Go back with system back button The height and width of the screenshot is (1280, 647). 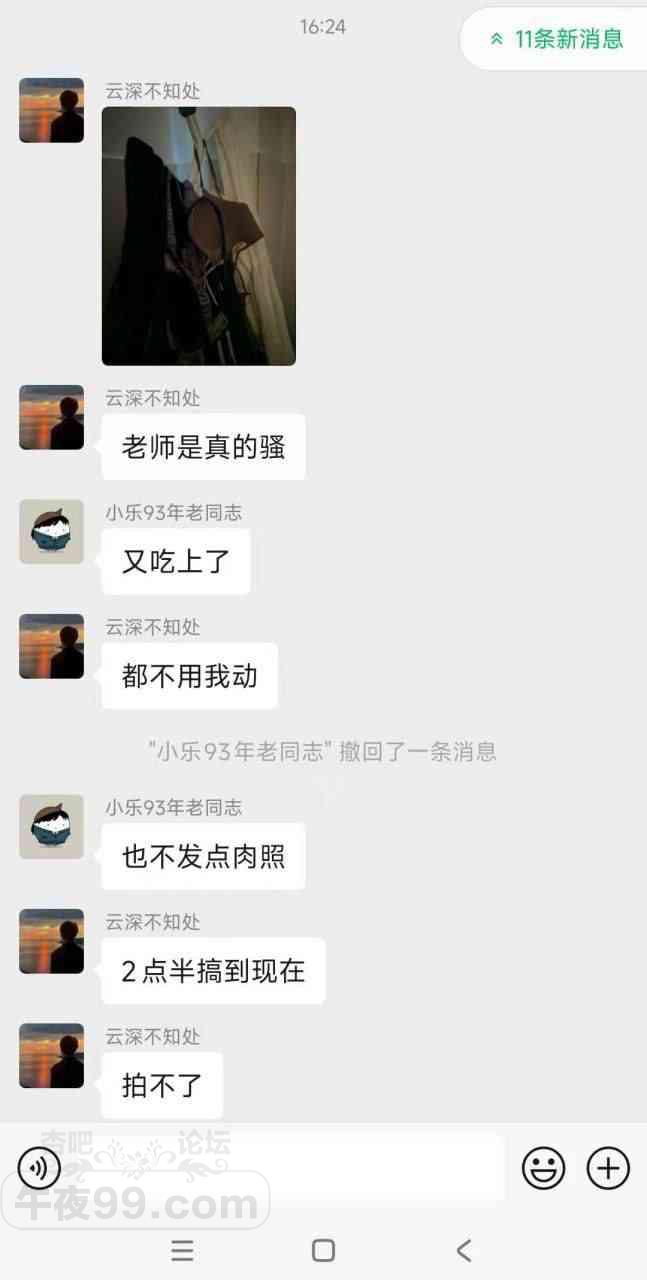click(x=463, y=1249)
